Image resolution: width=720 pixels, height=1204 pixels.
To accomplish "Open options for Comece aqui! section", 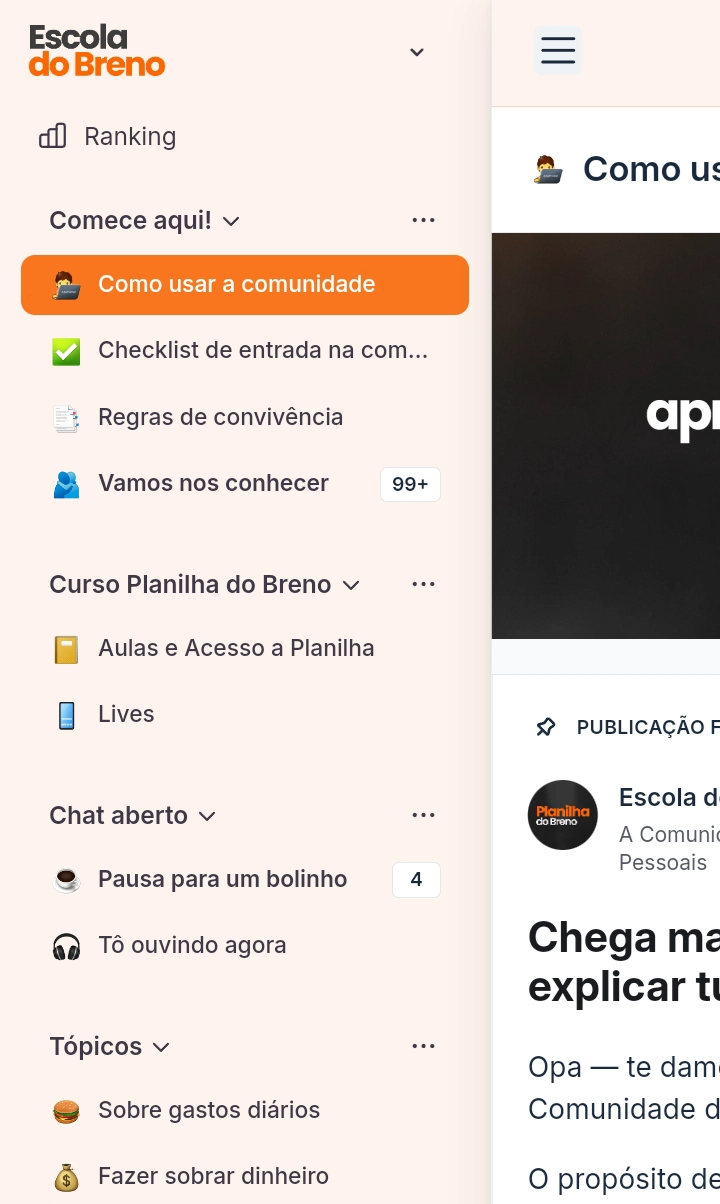I will (x=423, y=220).
